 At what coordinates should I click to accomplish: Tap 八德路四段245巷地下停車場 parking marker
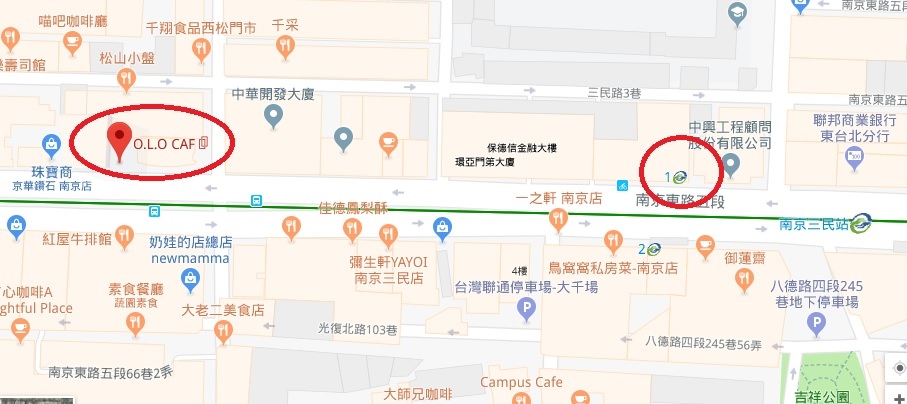817,322
